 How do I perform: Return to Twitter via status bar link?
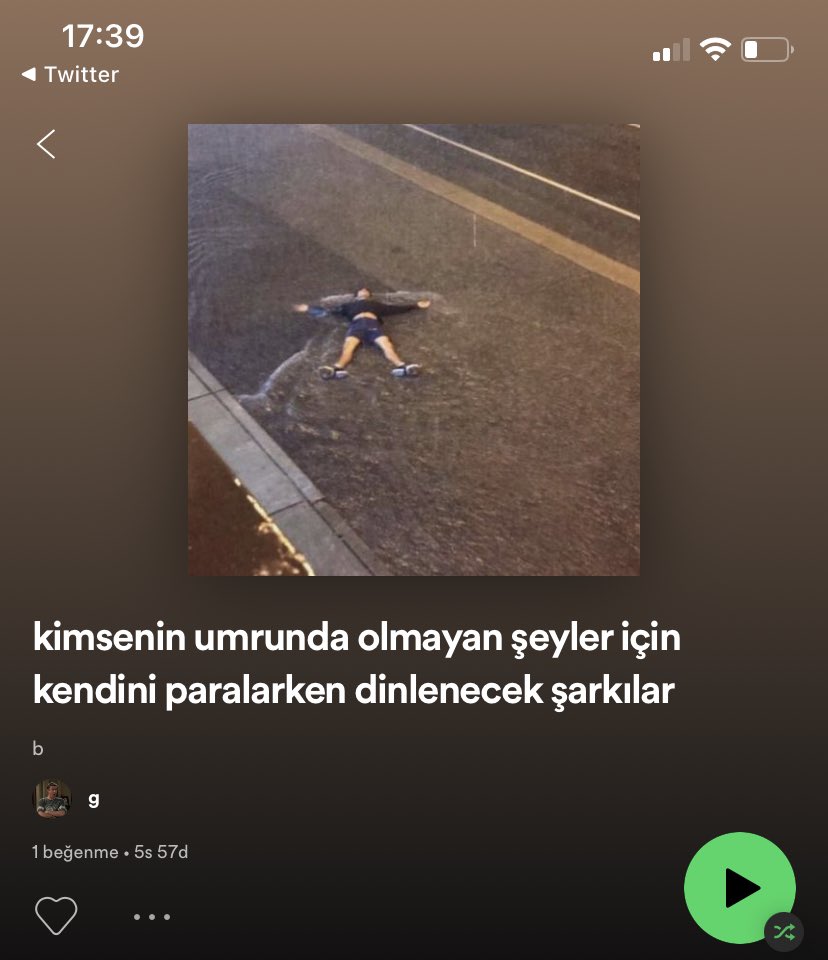70,75
